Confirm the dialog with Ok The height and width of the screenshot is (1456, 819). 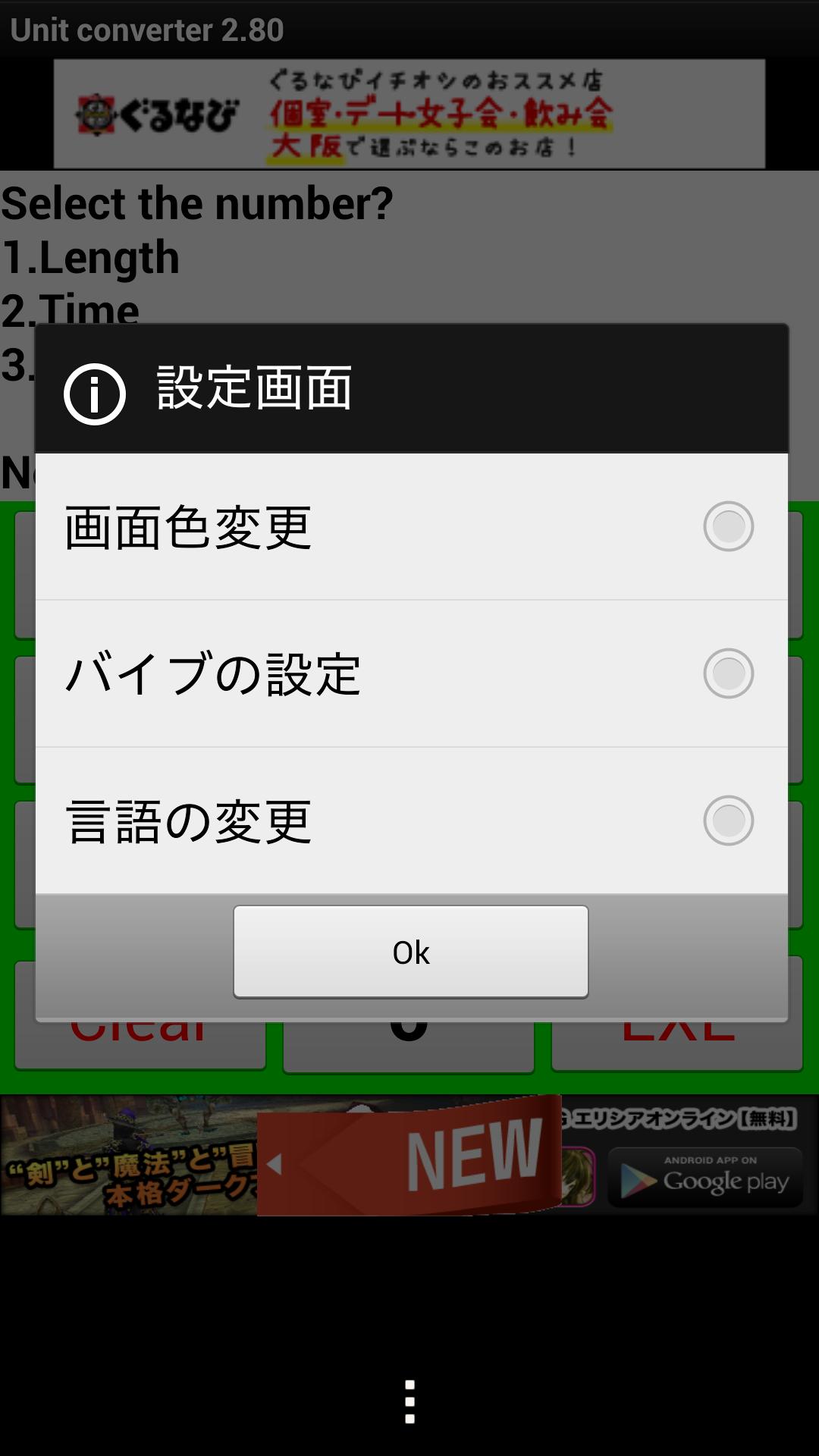pyautogui.click(x=411, y=952)
